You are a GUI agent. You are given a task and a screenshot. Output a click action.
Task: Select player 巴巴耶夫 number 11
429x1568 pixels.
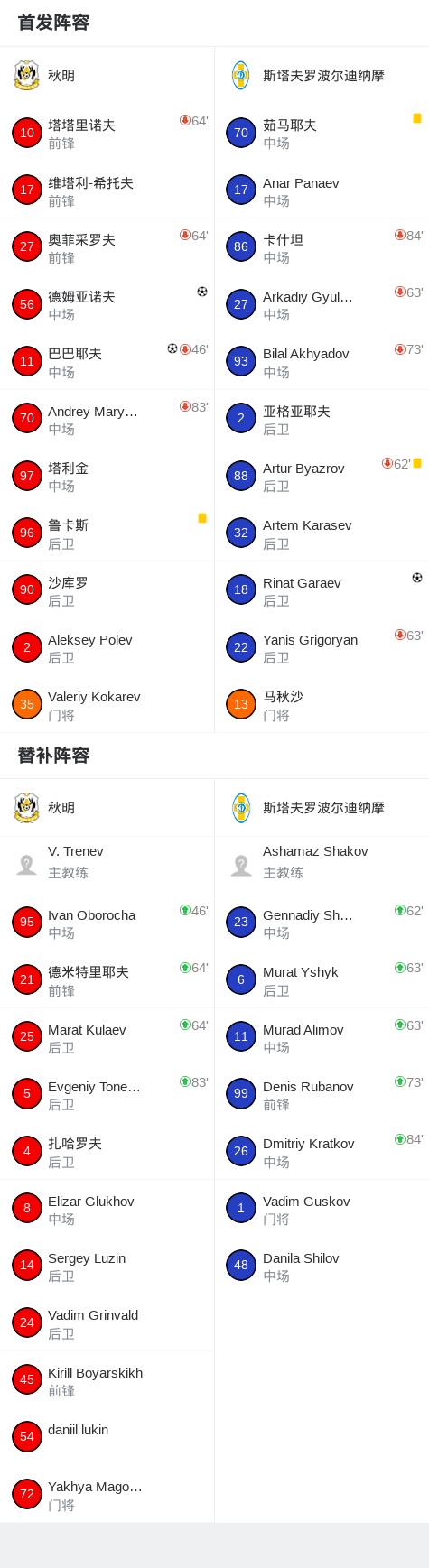[x=107, y=361]
